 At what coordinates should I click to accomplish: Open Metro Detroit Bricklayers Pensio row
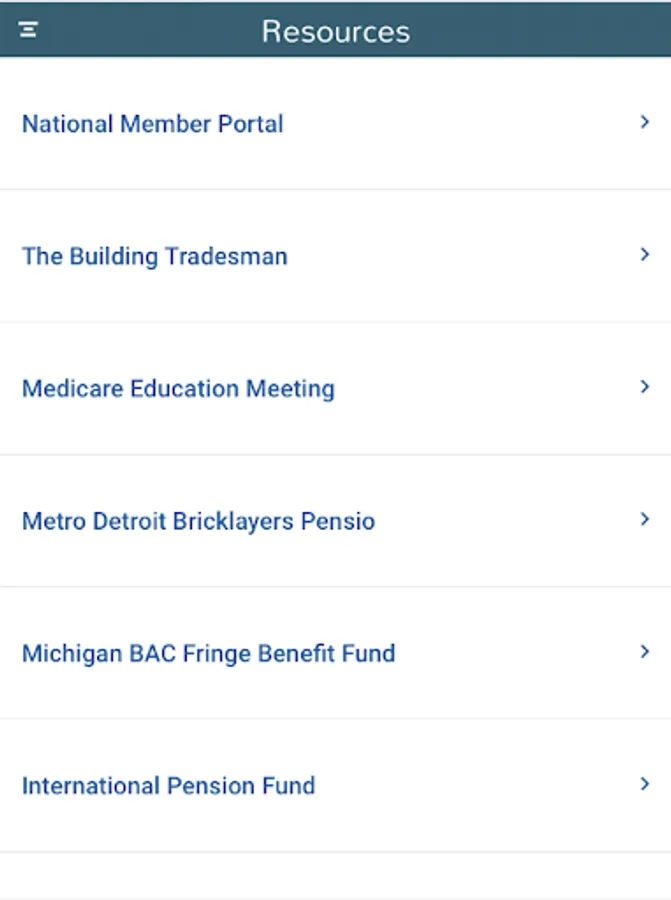pyautogui.click(x=335, y=521)
